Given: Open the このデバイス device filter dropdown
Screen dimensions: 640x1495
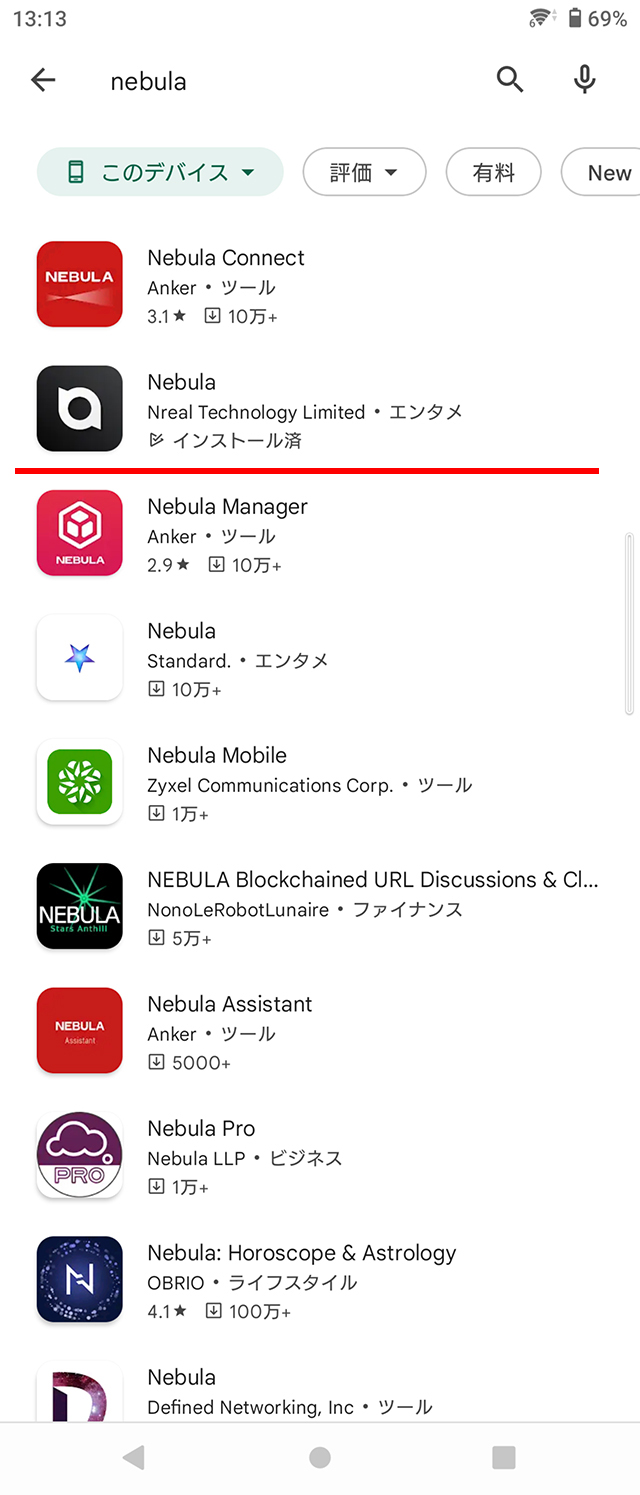Looking at the screenshot, I should coord(160,173).
